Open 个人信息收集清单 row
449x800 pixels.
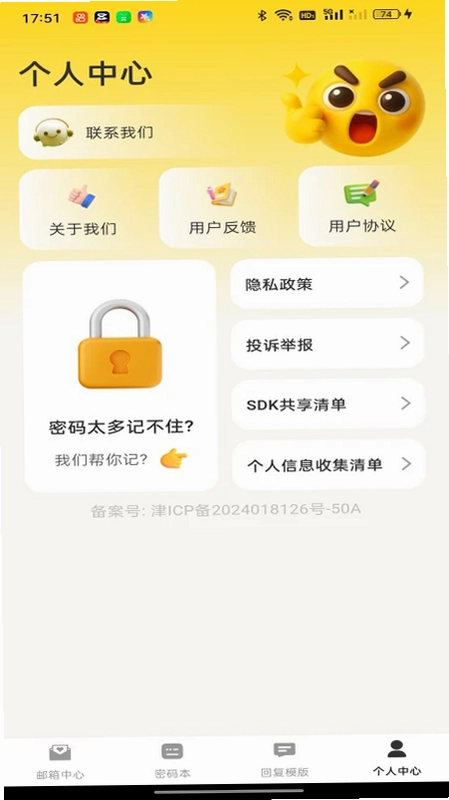[329, 464]
